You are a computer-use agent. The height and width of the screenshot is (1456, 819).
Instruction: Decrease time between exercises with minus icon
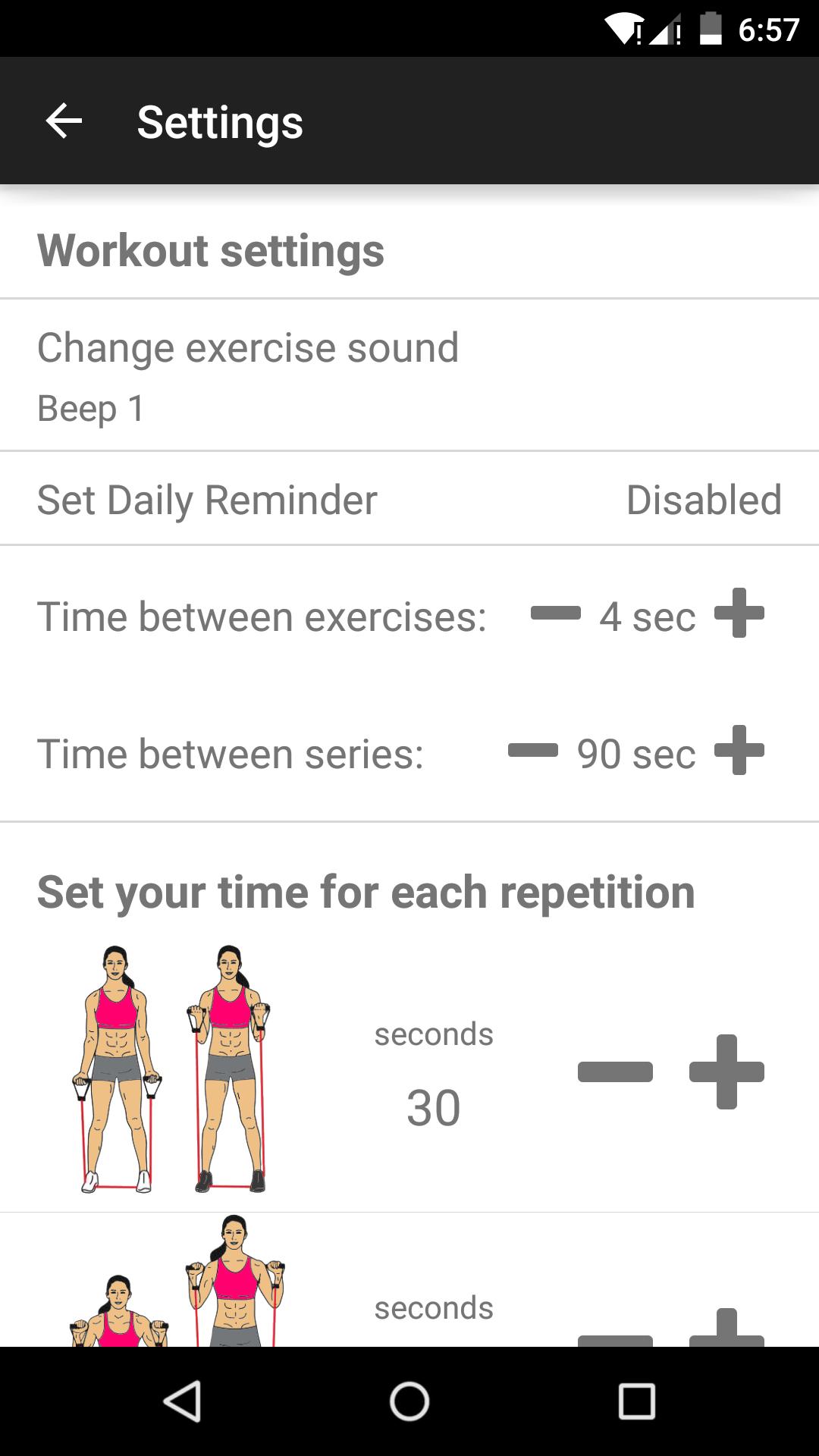[x=553, y=616]
